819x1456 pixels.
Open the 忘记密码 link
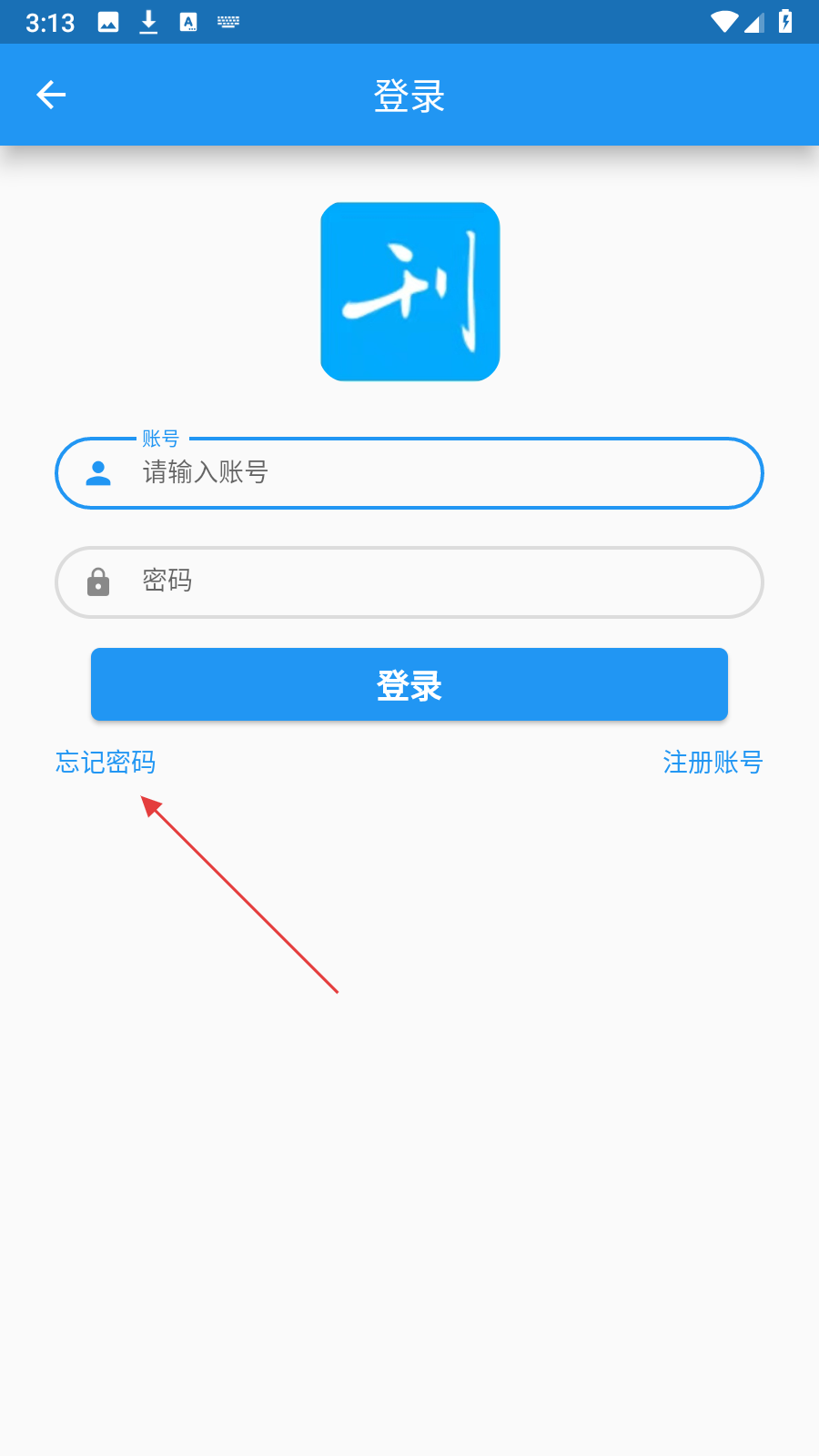[x=106, y=762]
